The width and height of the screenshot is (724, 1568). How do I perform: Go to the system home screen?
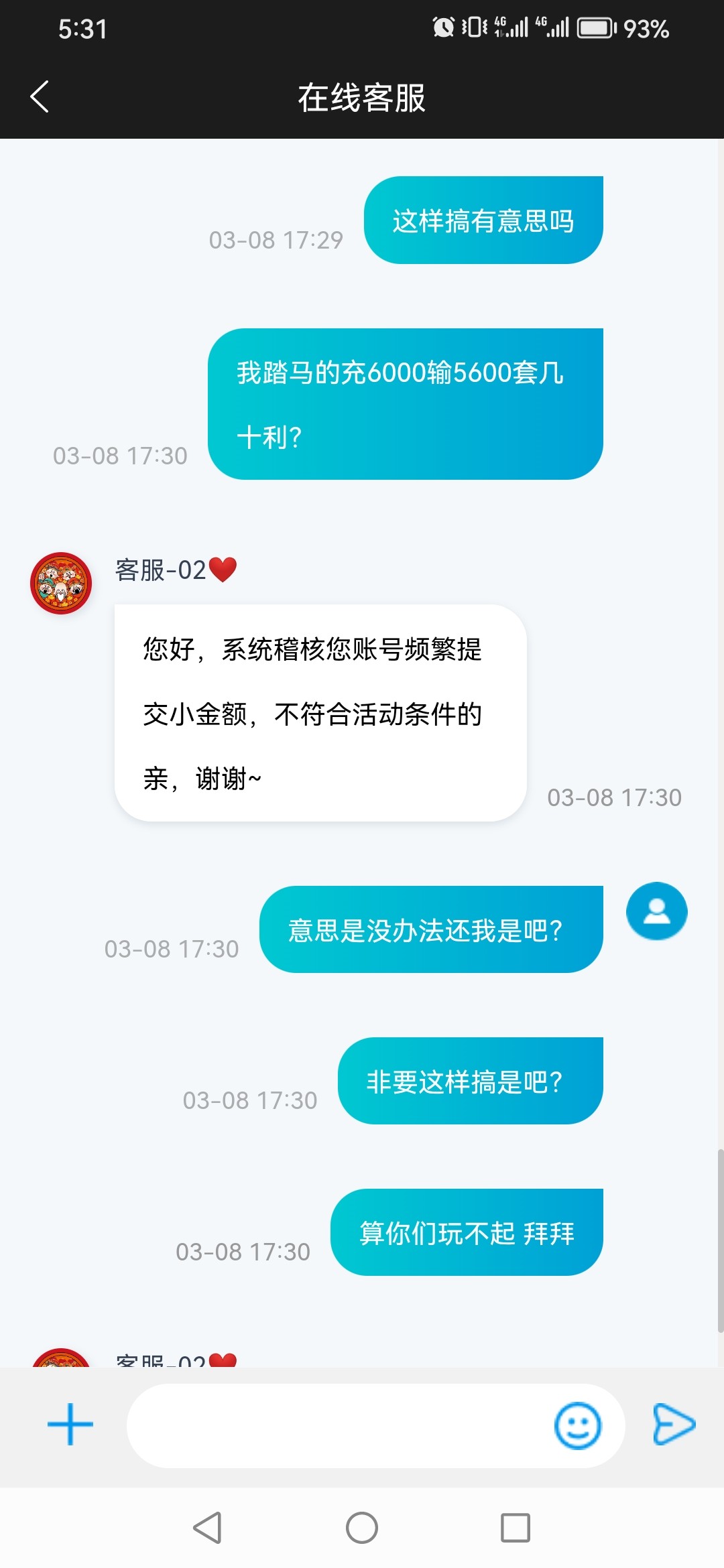tap(362, 1528)
